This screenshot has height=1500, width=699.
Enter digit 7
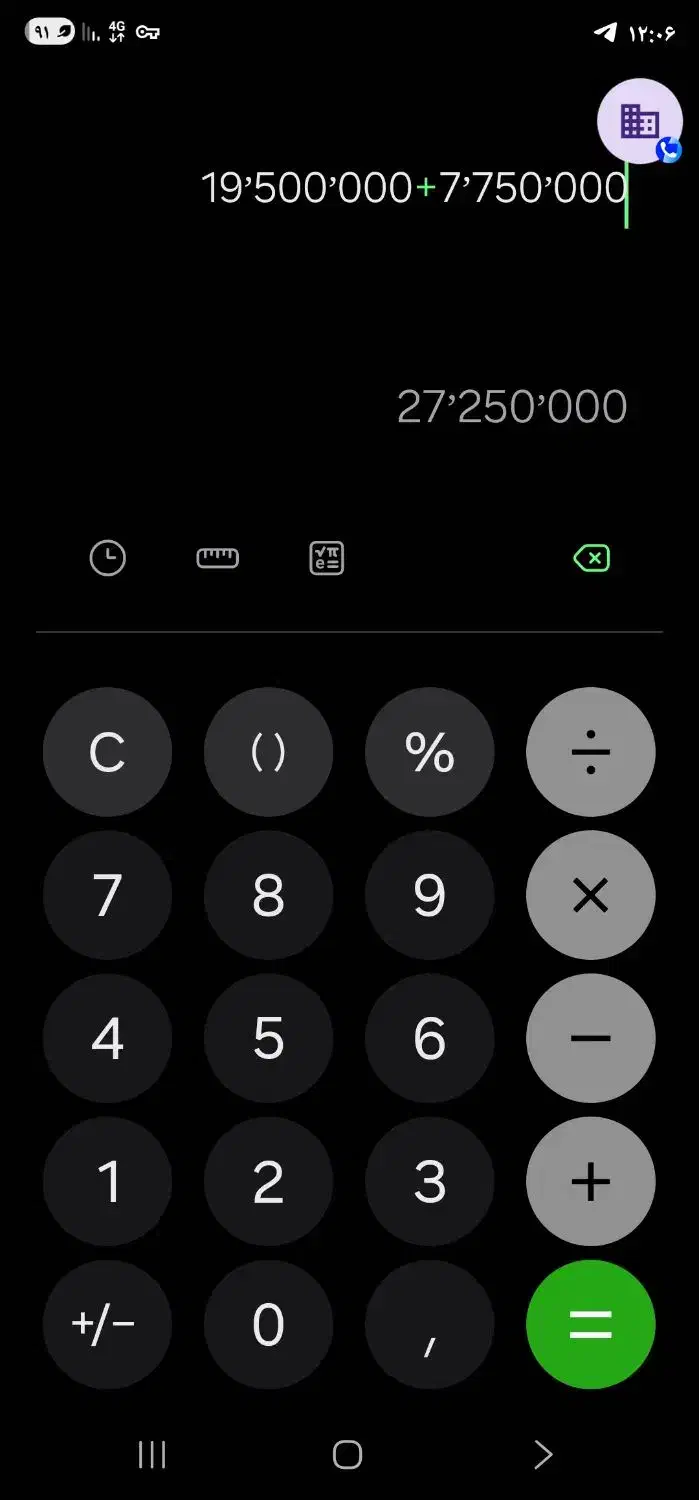click(107, 895)
